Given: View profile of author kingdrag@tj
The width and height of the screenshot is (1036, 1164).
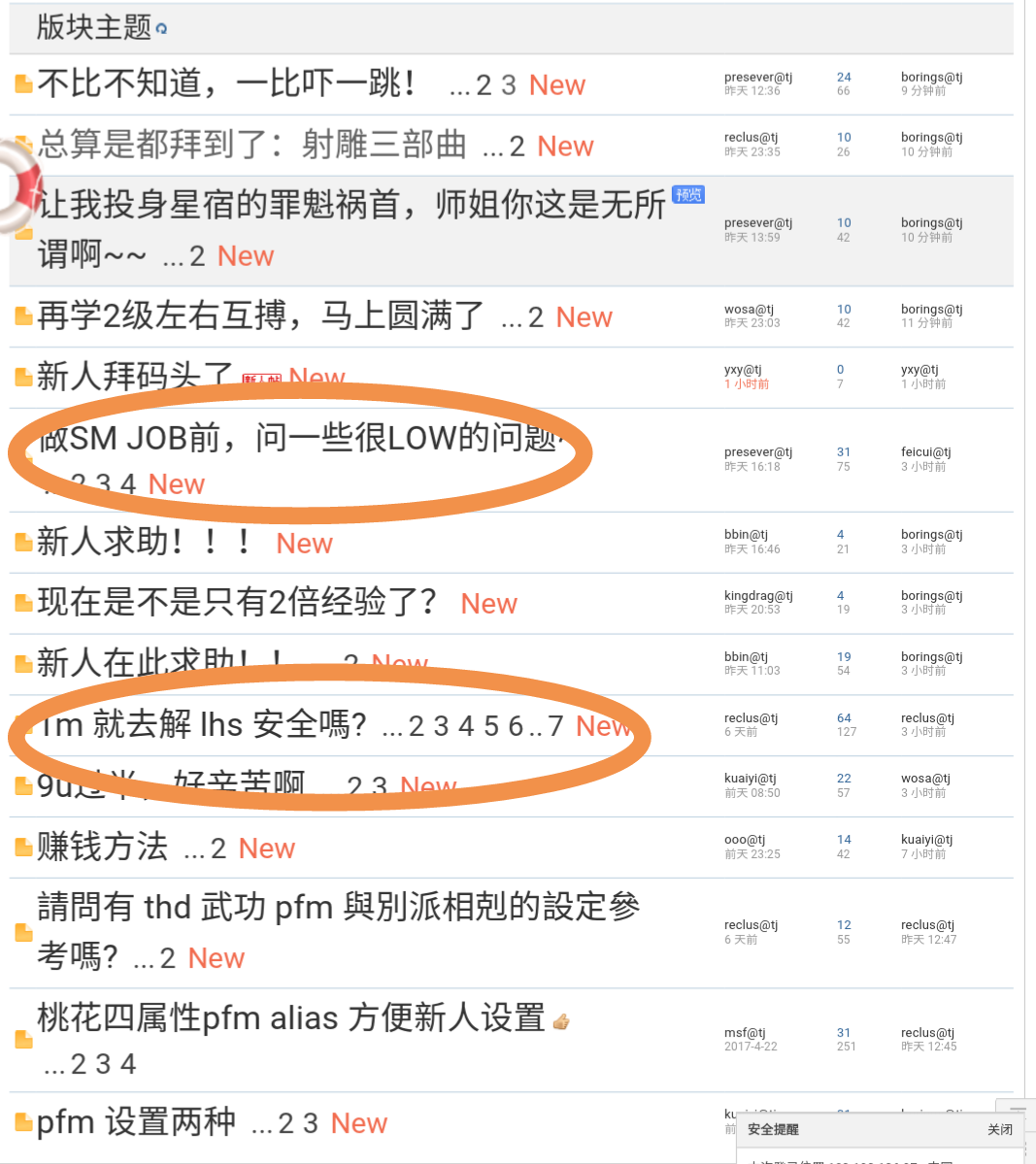Looking at the screenshot, I should pos(758,595).
